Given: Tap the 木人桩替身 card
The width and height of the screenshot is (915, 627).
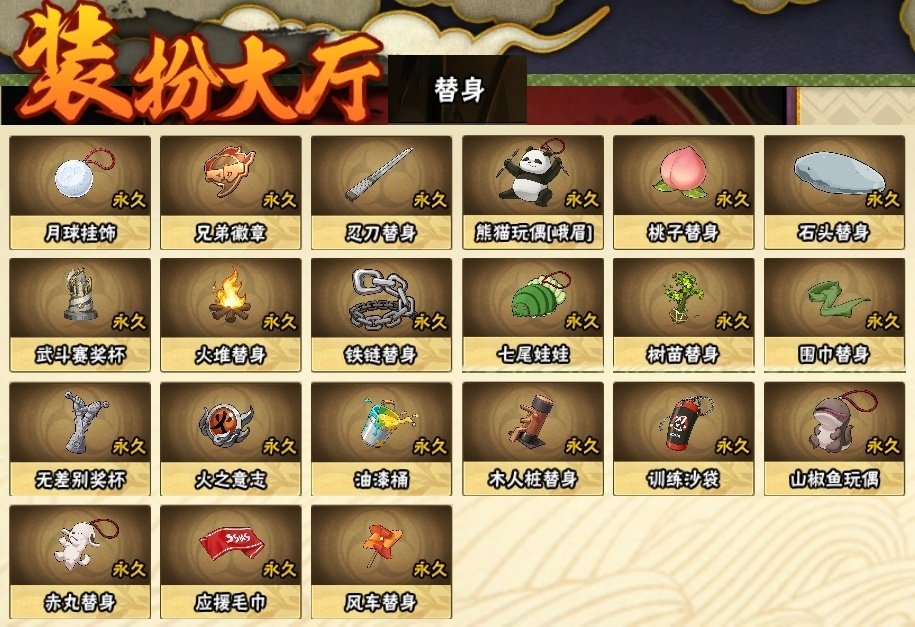Looking at the screenshot, I should pos(533,437).
